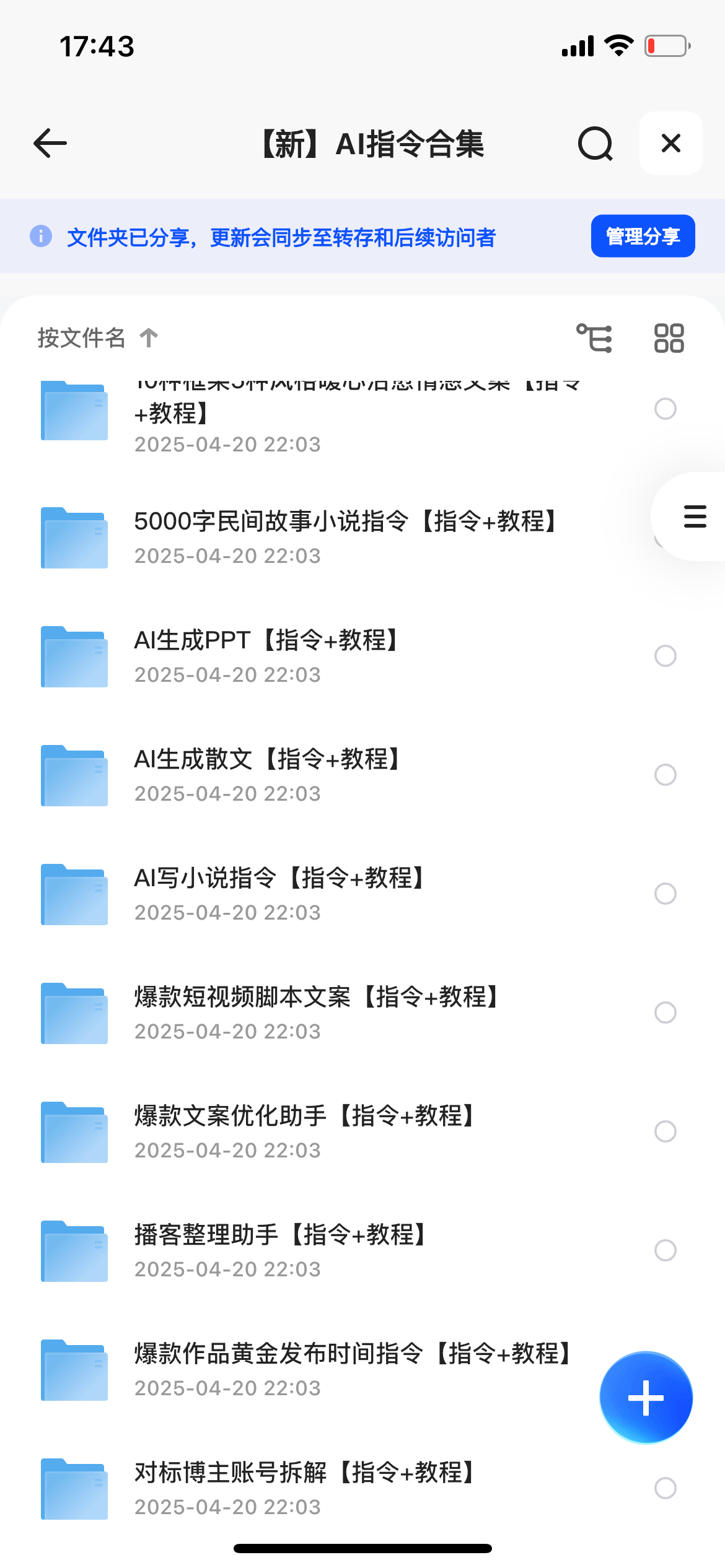Go back using the arrow icon

[x=50, y=144]
